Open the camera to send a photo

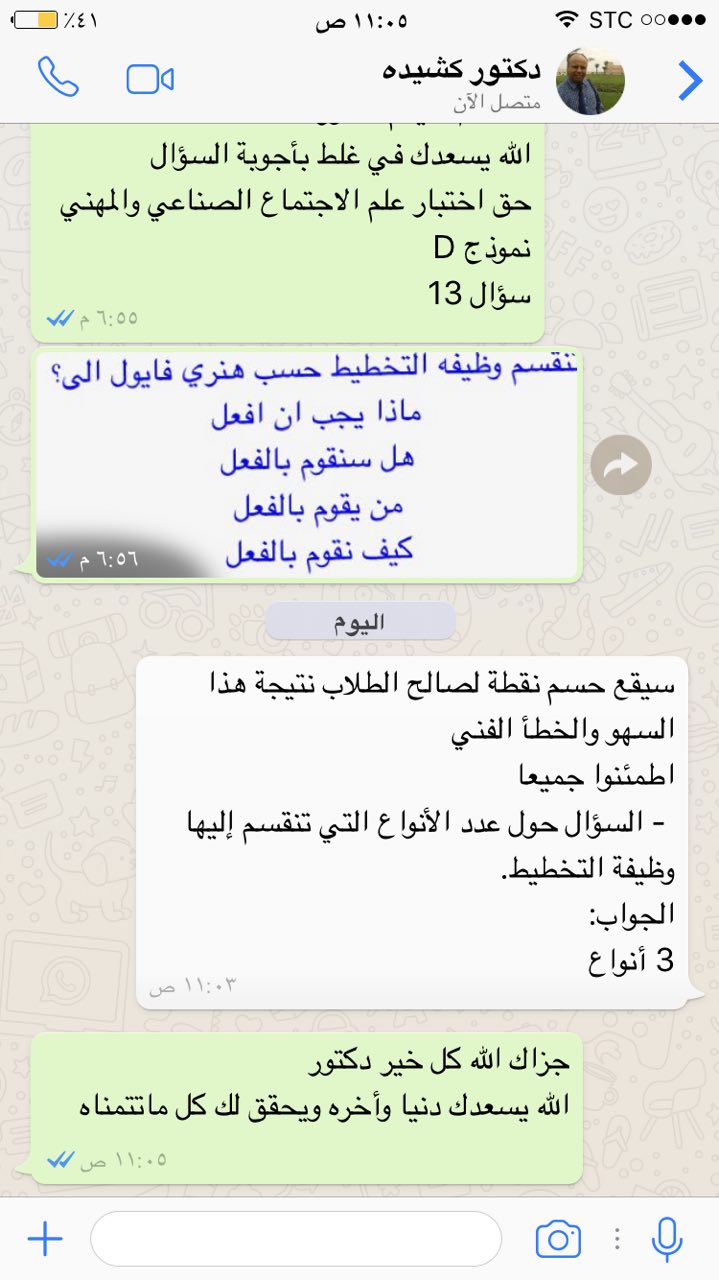coord(558,1240)
